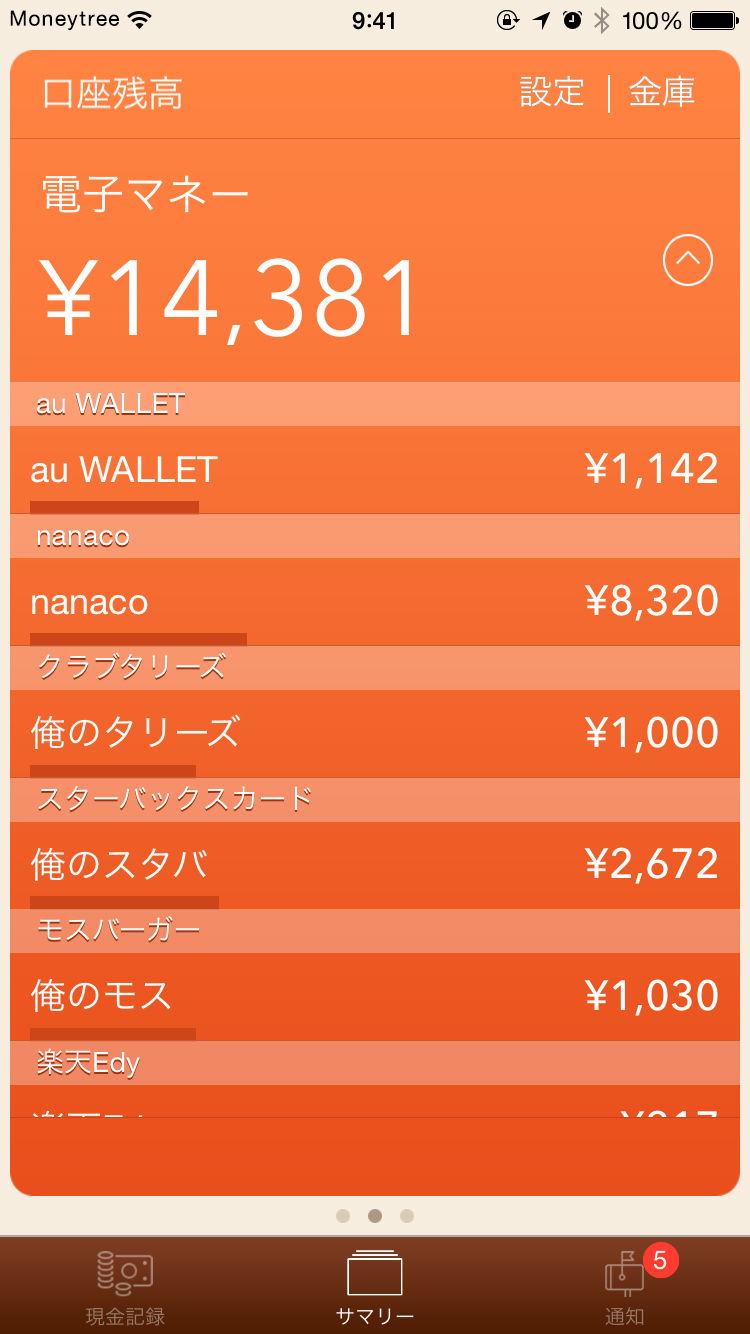The image size is (750, 1334).
Task: Tap the page indicator dots
Action: (x=375, y=1216)
